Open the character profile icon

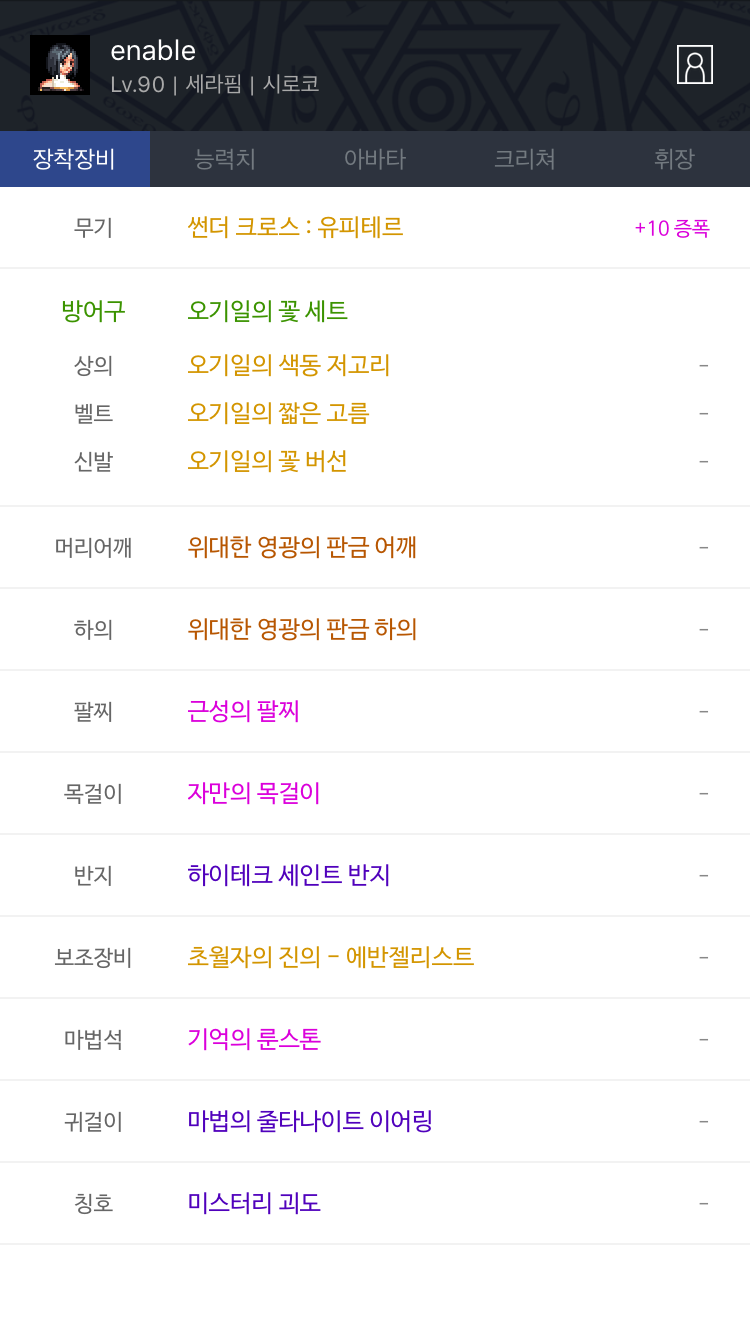tap(695, 65)
